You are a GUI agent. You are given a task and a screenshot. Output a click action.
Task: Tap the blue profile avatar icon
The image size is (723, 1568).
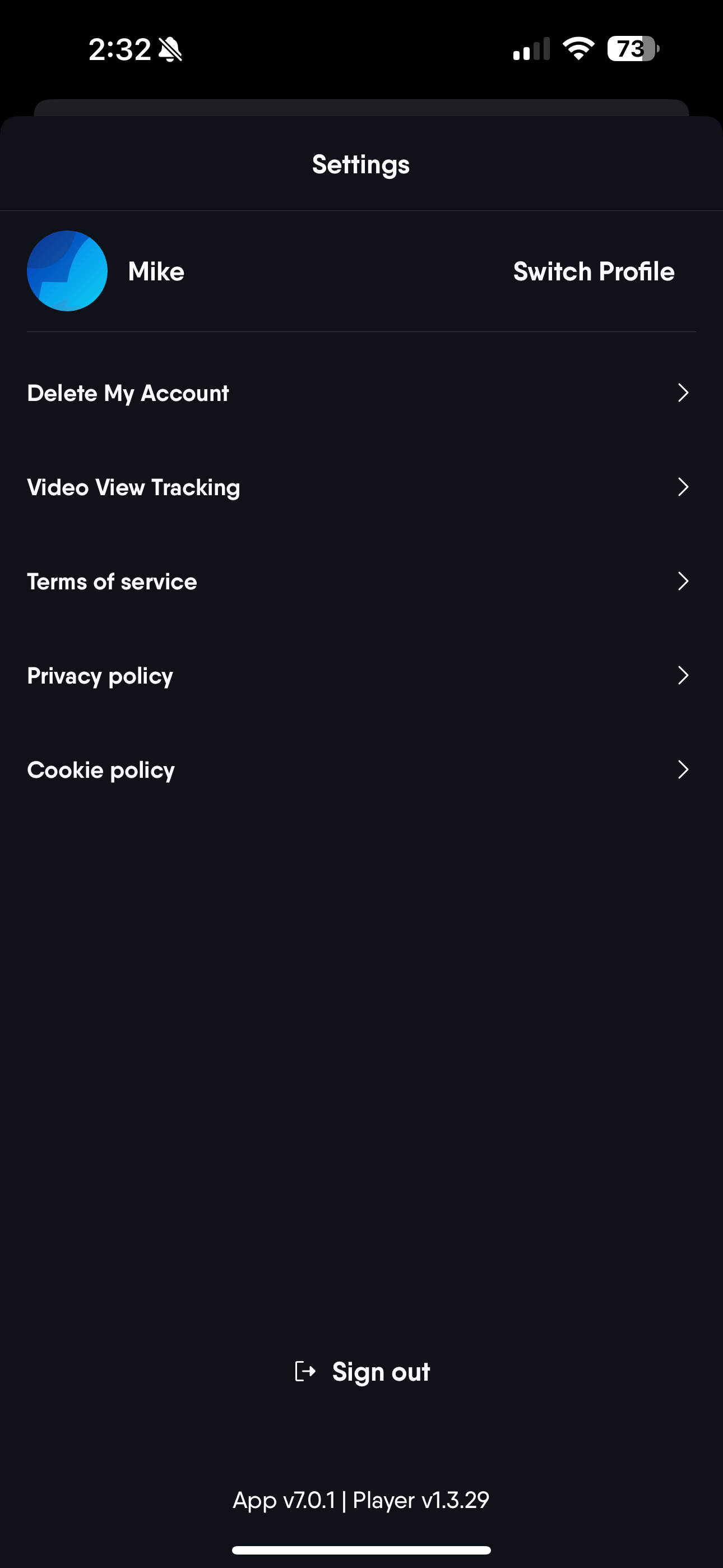tap(67, 271)
